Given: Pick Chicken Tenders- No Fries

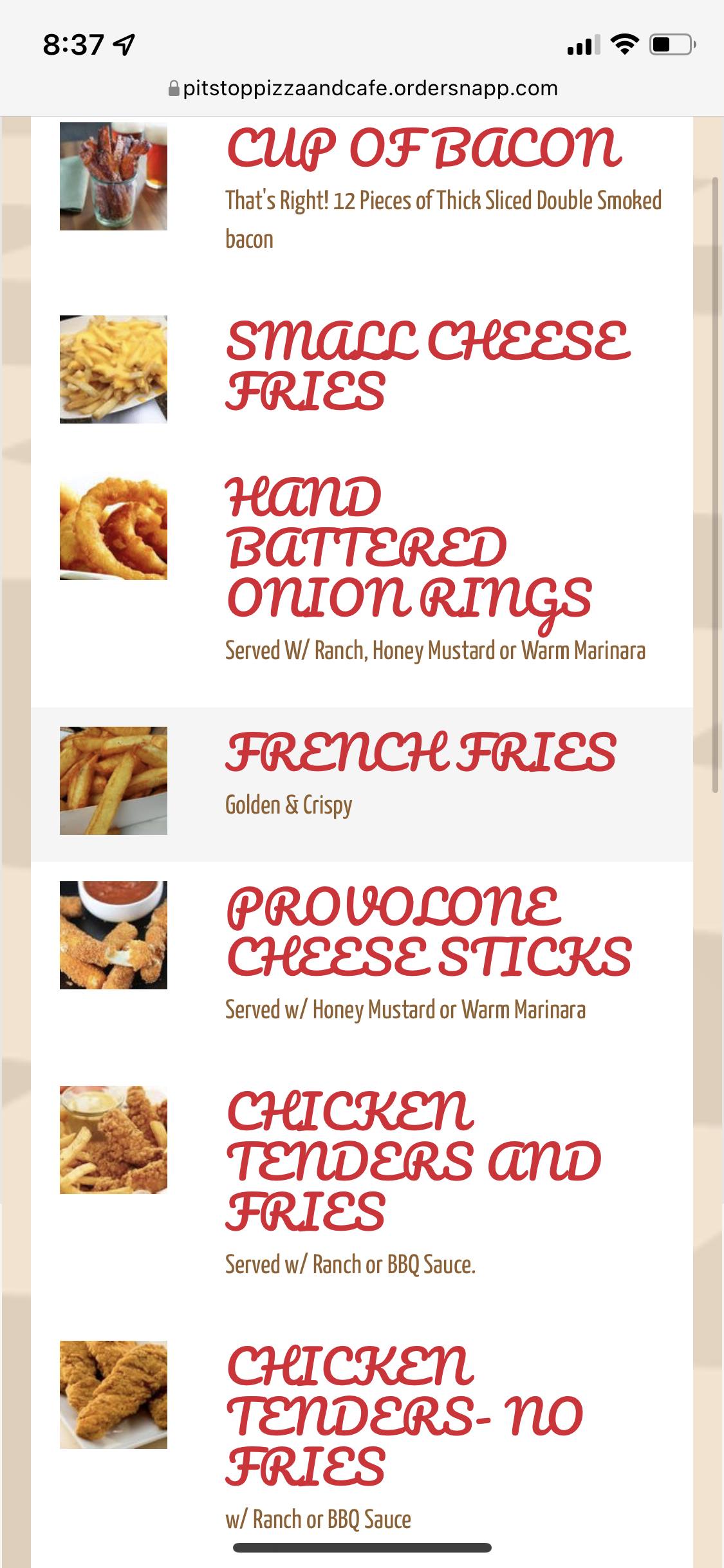Looking at the screenshot, I should [x=404, y=1416].
